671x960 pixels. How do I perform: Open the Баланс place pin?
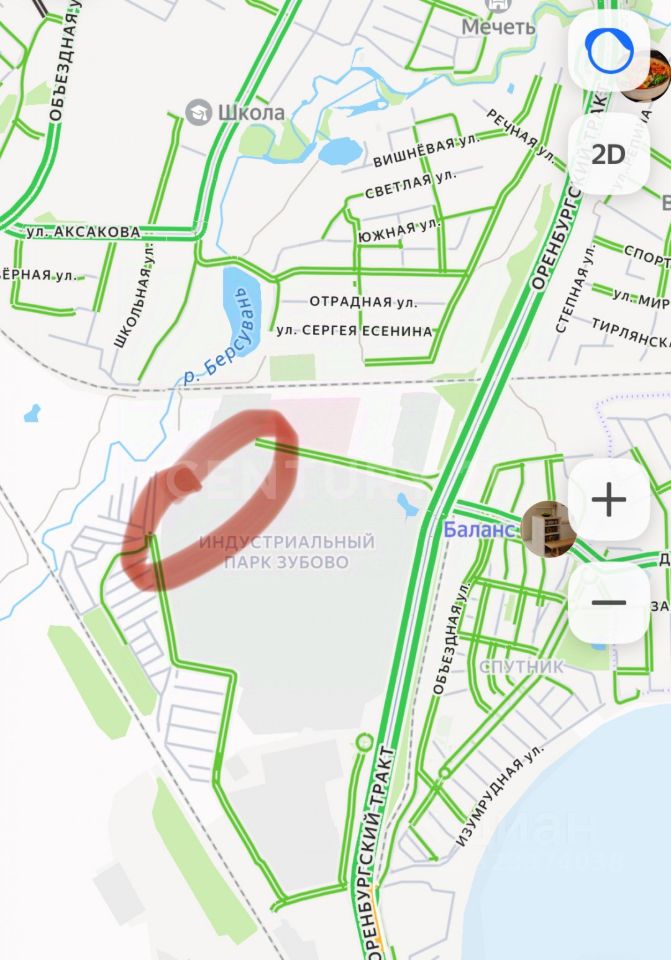(x=547, y=529)
